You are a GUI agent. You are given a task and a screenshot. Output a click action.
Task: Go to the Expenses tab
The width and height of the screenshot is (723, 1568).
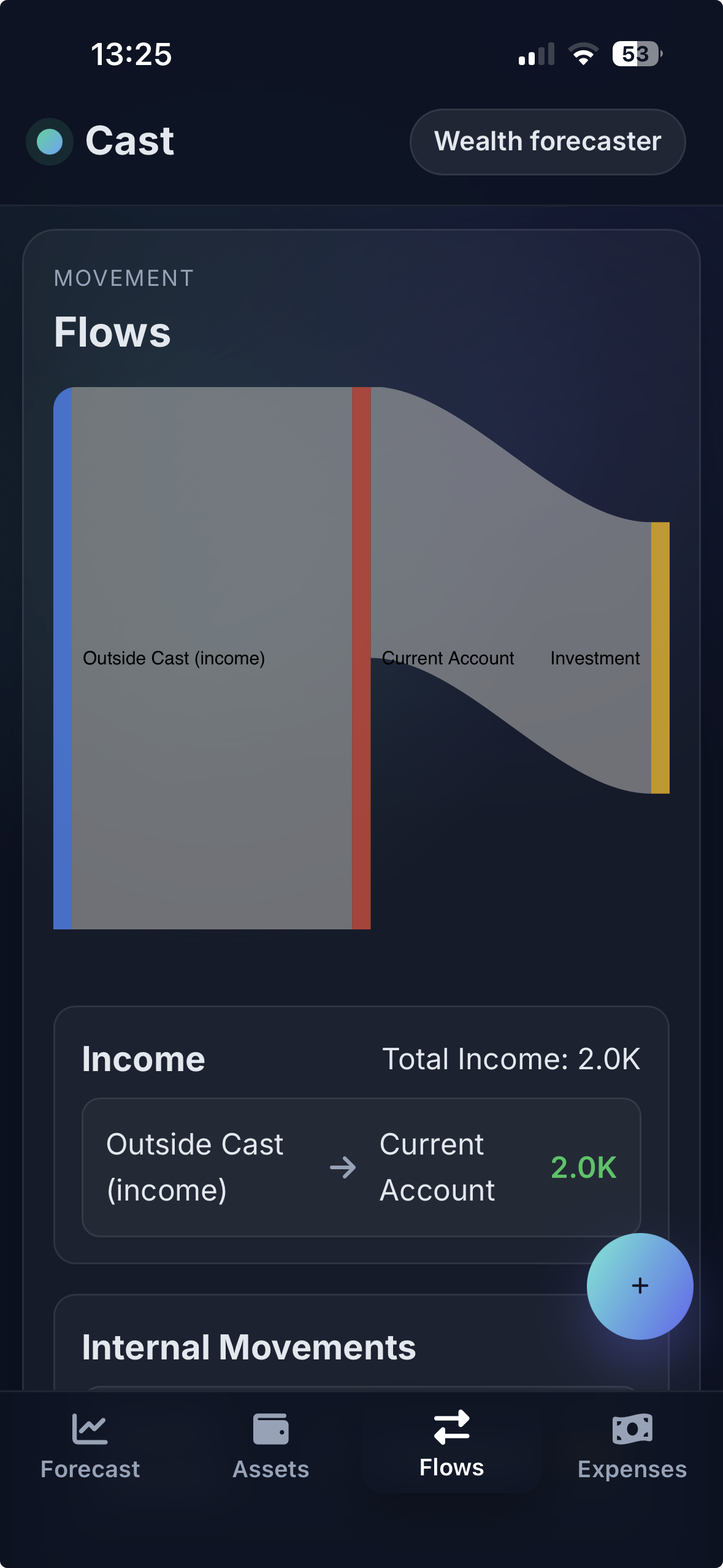(x=632, y=1446)
